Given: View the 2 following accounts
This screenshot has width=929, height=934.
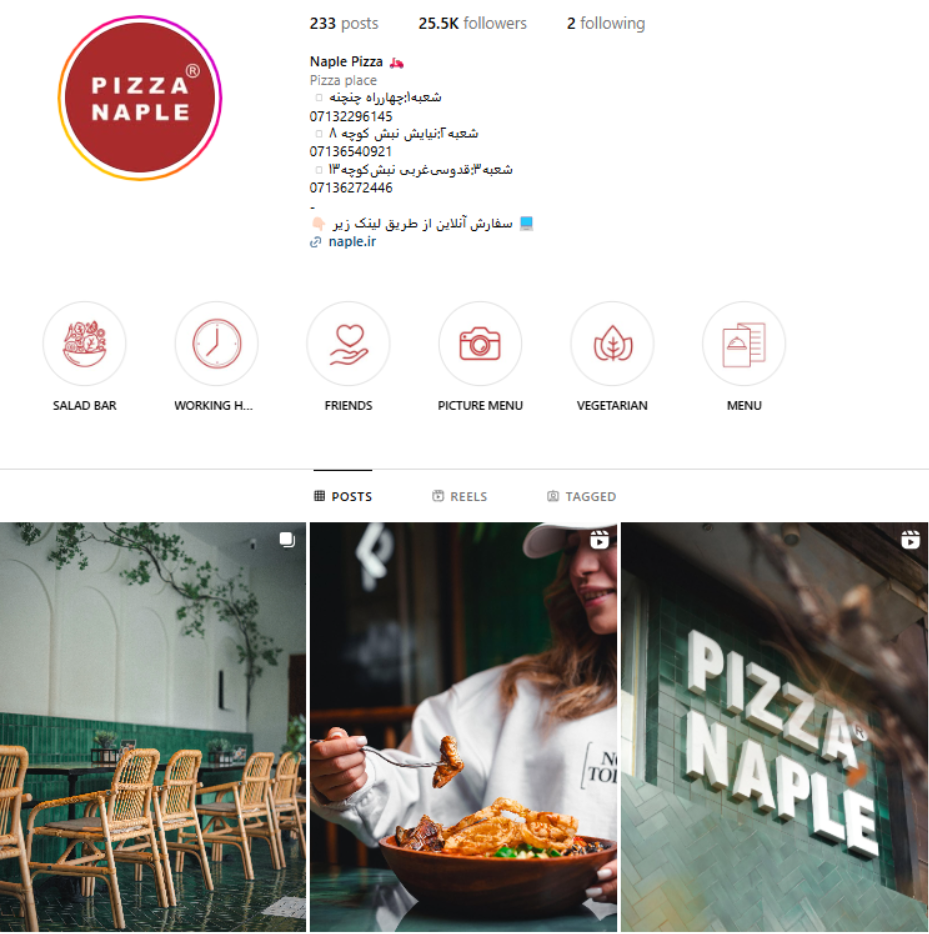Looking at the screenshot, I should [605, 23].
